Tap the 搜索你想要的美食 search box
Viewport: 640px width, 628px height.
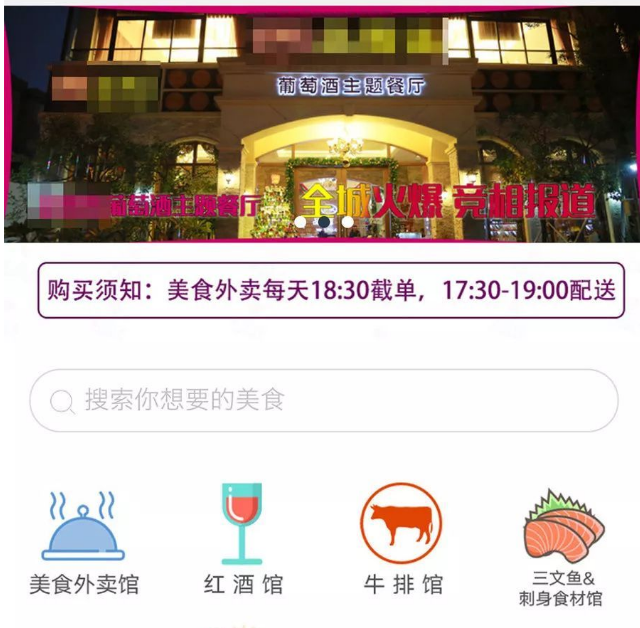tap(323, 401)
